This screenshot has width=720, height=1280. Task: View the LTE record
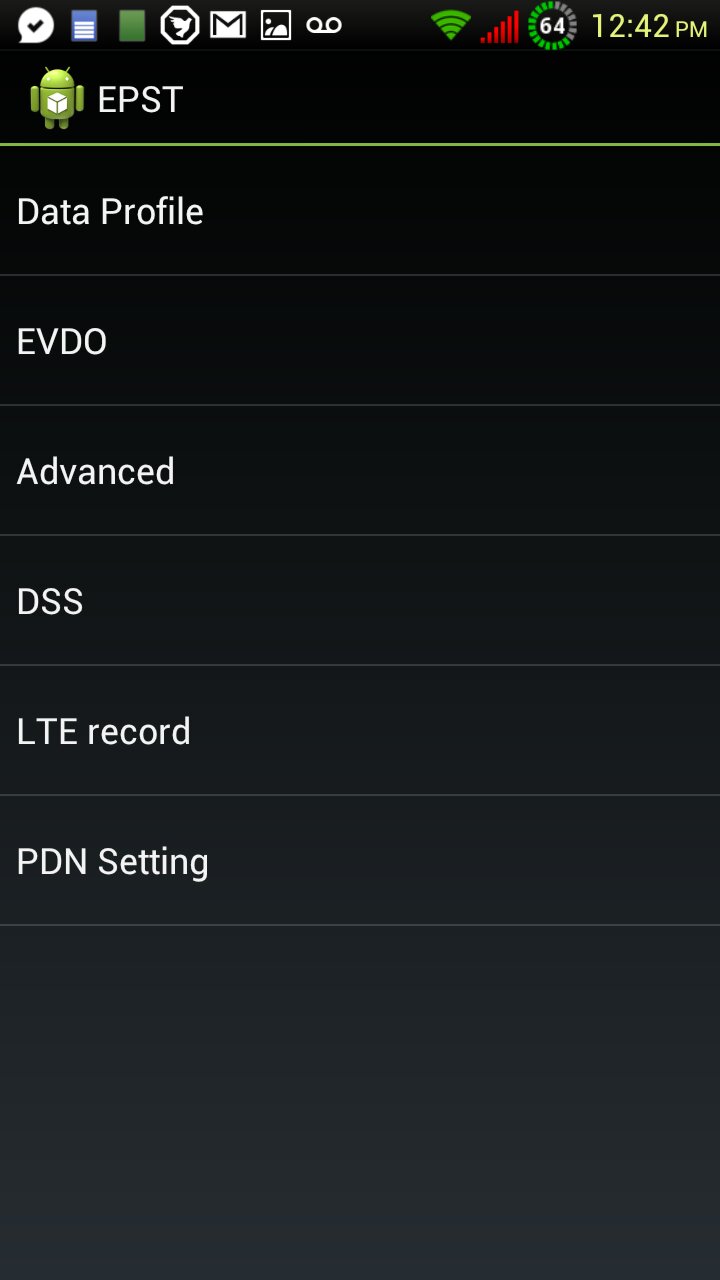click(104, 731)
